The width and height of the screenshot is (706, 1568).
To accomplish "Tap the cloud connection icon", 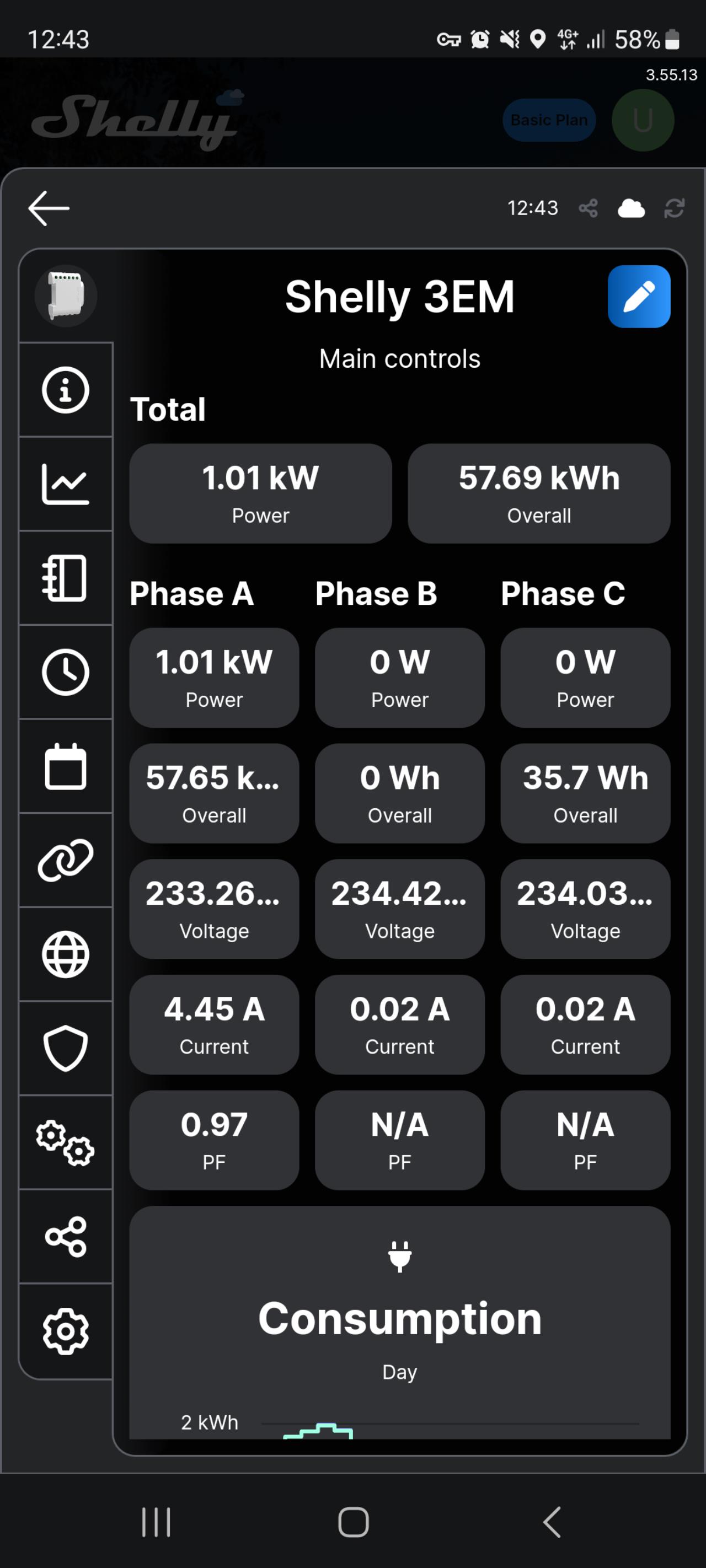I will tap(631, 208).
